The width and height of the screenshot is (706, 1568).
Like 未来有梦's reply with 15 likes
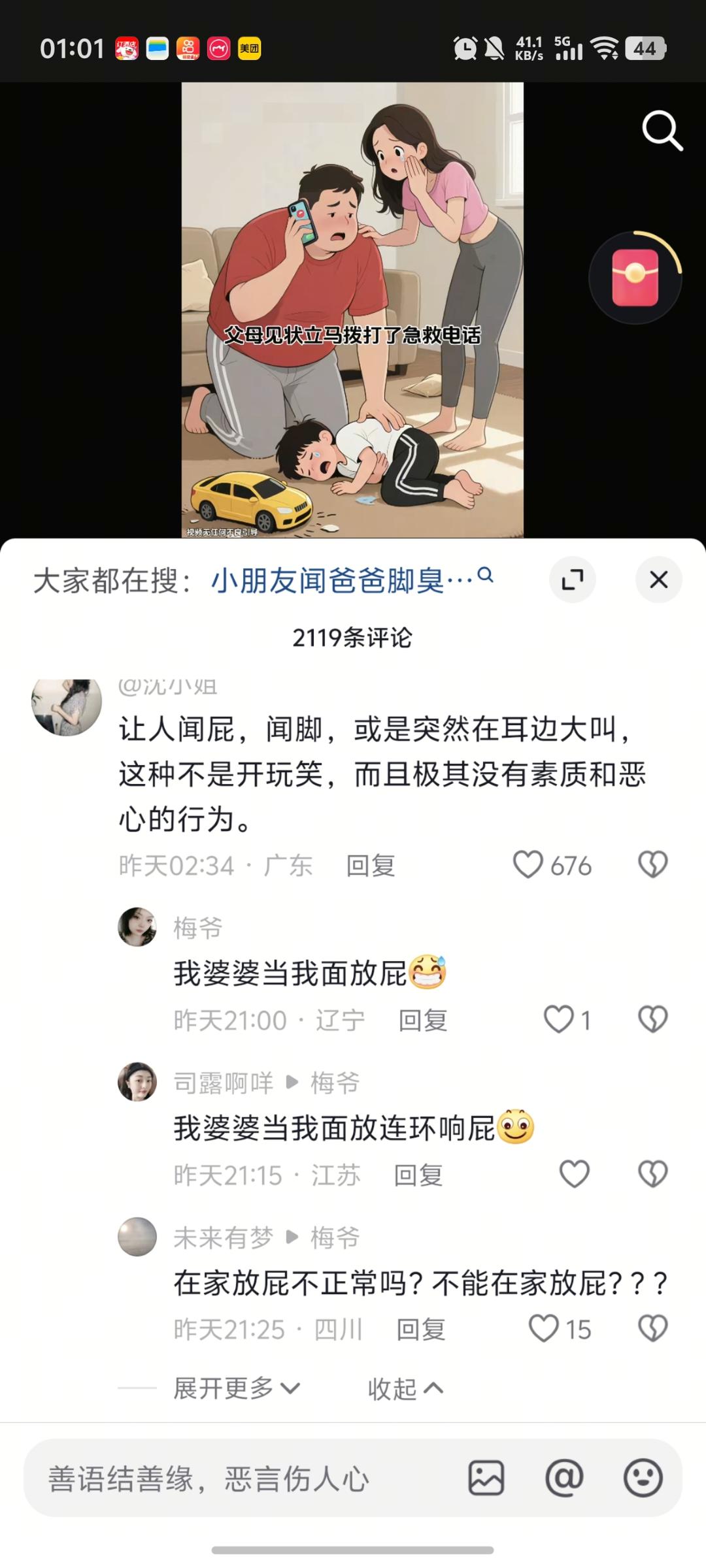[543, 1329]
